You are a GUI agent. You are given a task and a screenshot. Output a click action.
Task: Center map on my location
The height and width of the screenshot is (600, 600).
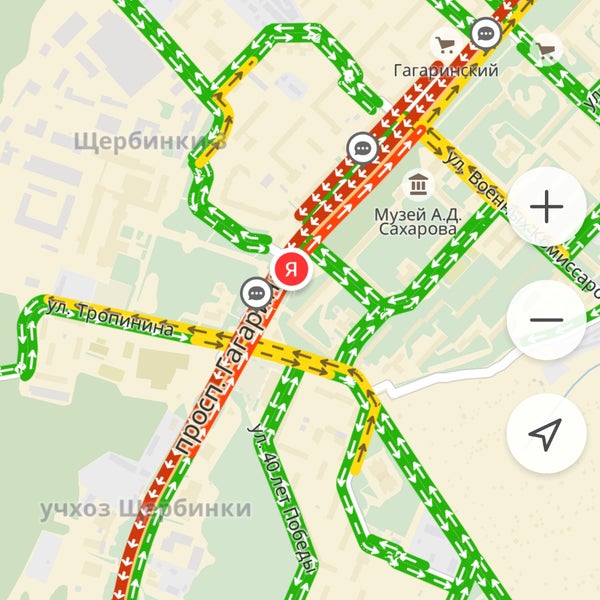(x=545, y=433)
